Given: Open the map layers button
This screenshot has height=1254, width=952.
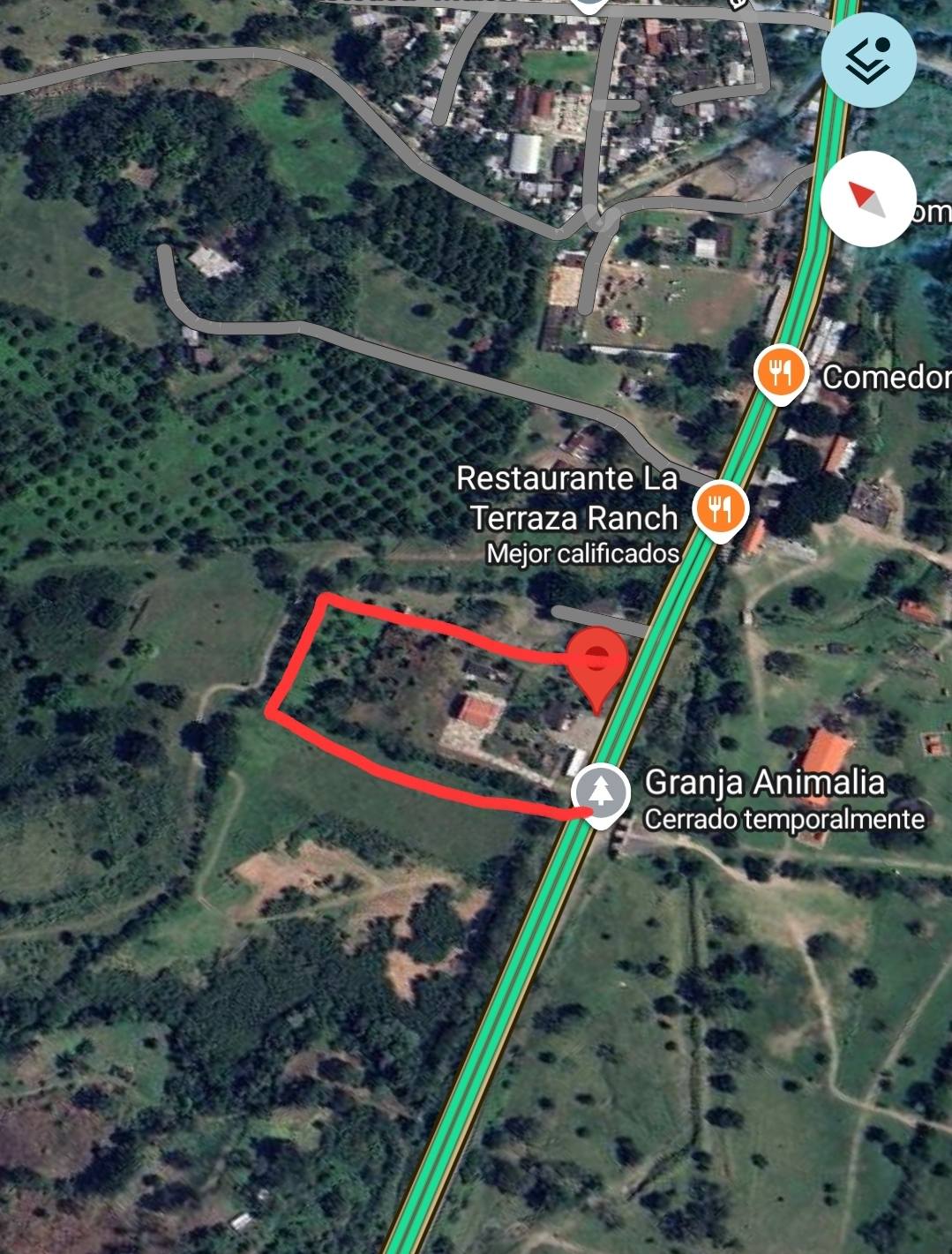Looking at the screenshot, I should (868, 58).
